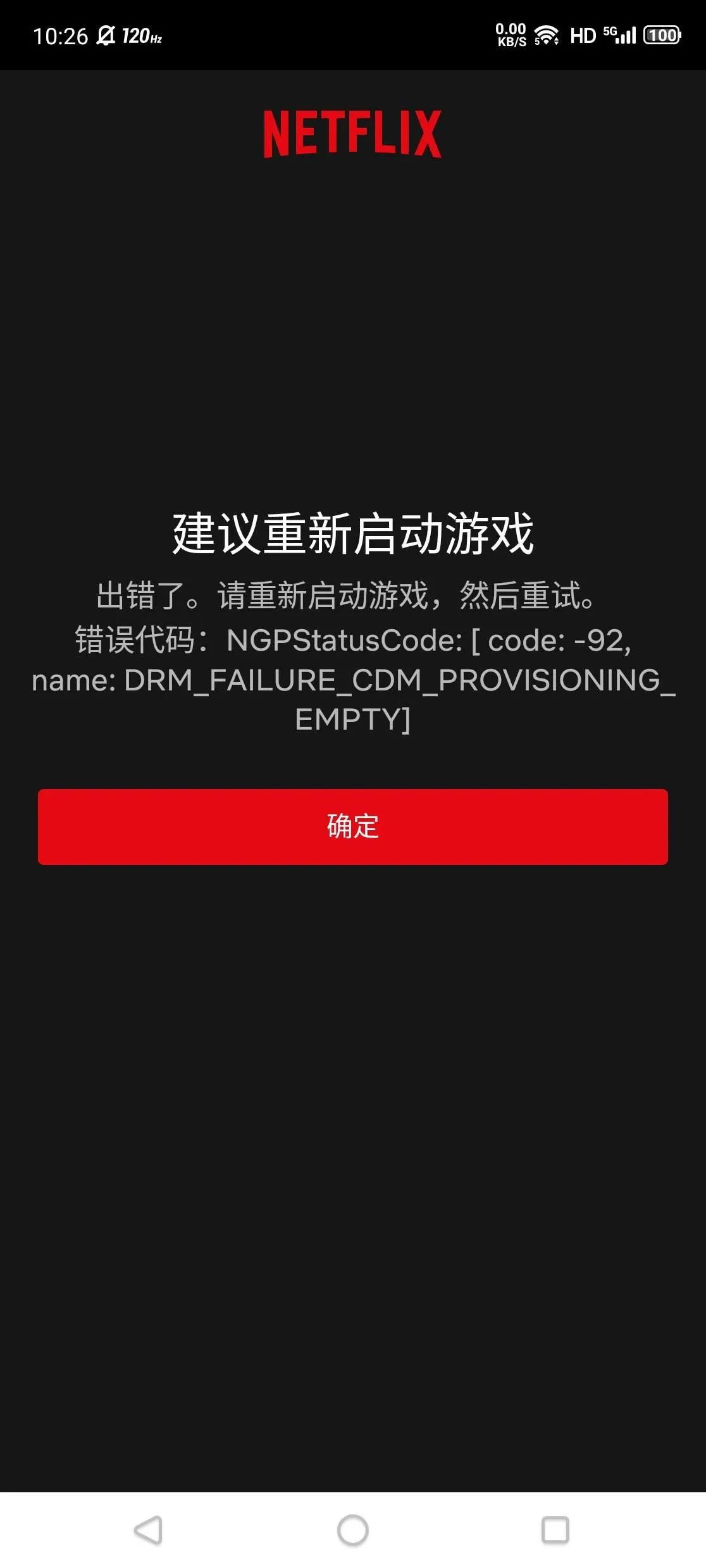Screen dimensions: 706x1568
Task: Go back using the system back button
Action: [149, 1530]
